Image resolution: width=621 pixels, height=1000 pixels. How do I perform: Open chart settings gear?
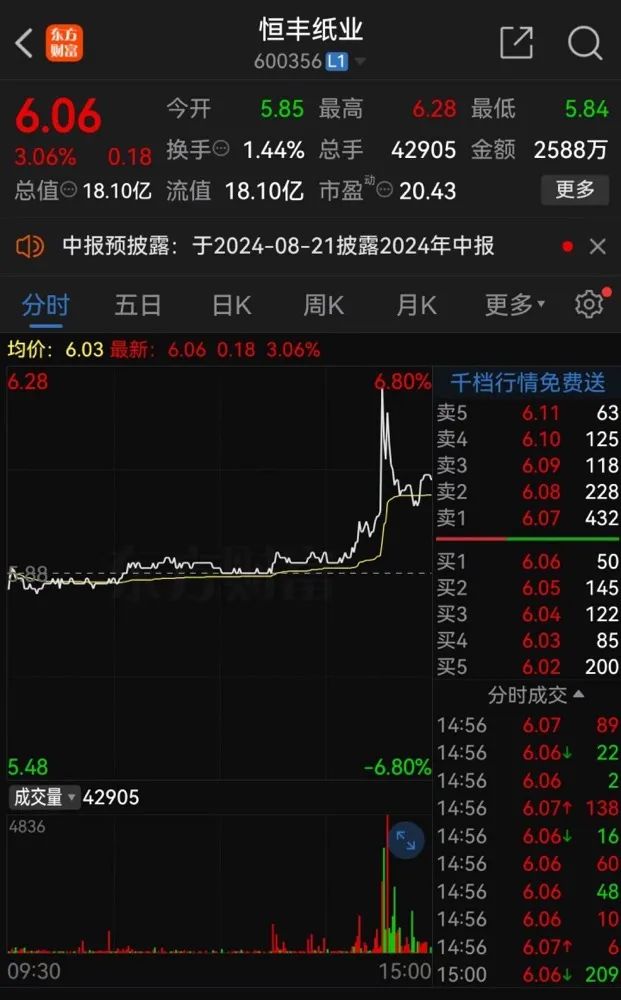[590, 304]
